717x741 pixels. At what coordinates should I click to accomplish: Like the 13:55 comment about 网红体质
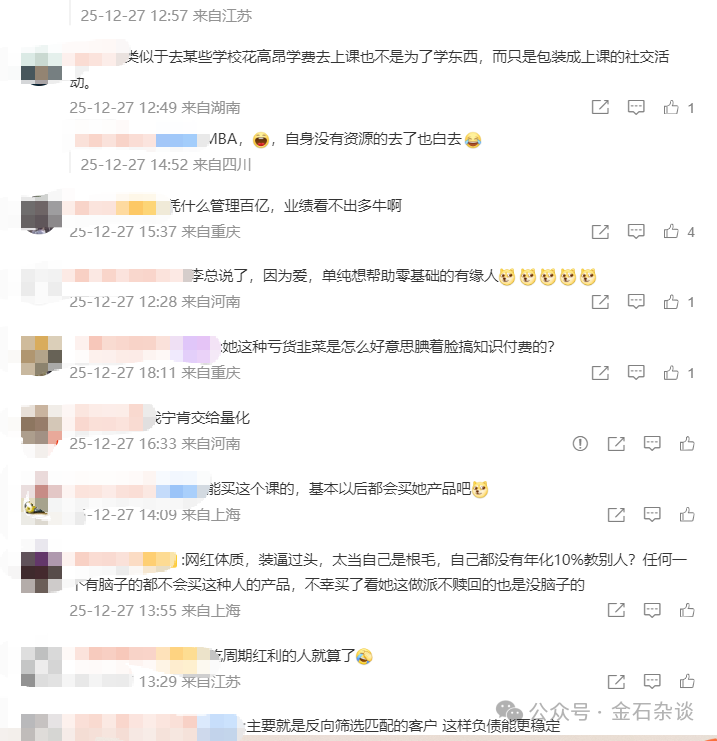(x=687, y=610)
